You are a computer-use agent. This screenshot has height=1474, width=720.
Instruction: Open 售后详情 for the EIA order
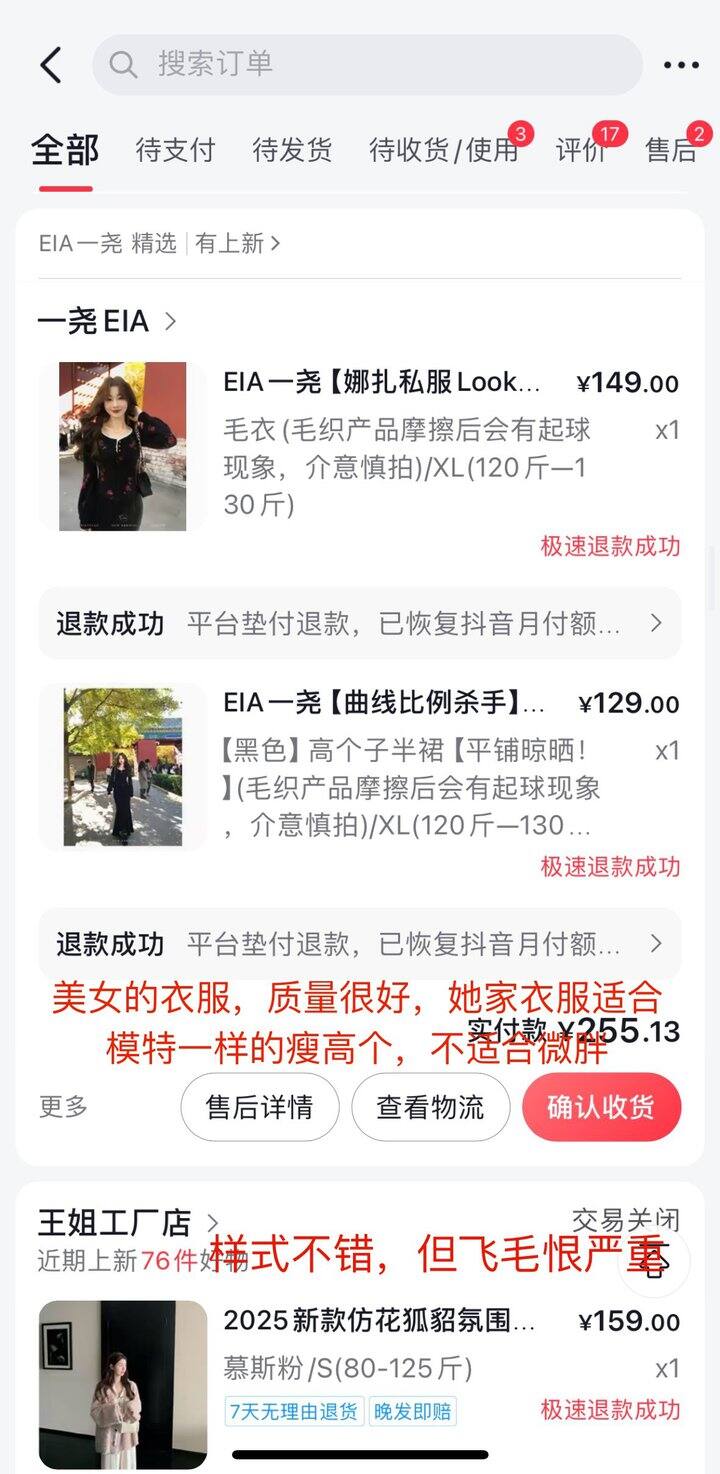click(259, 1107)
